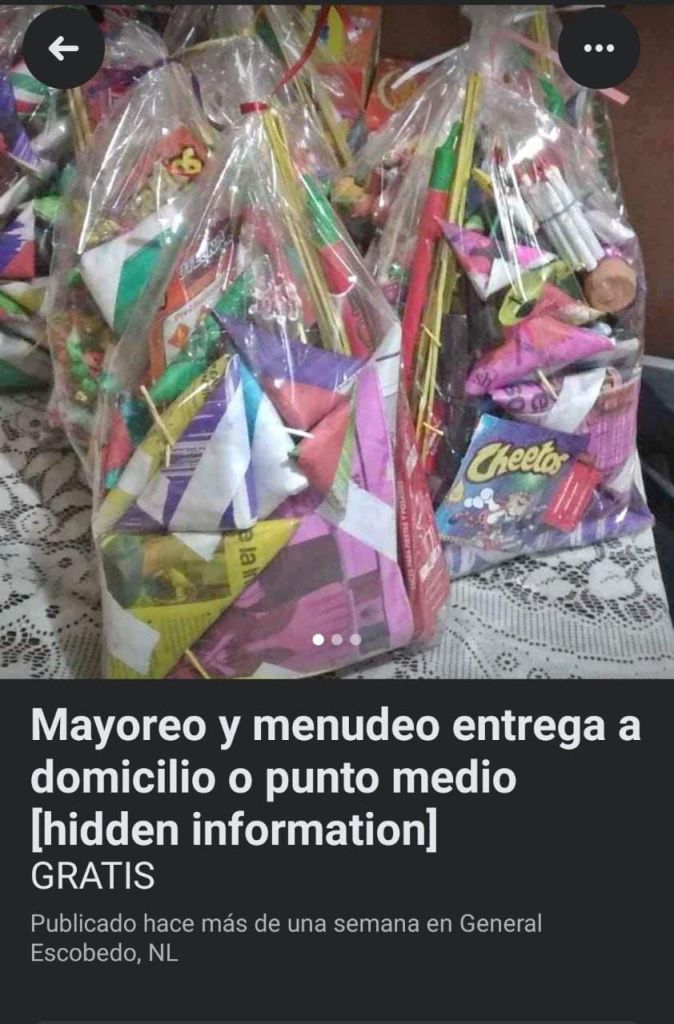Screen dimensions: 674x1024
Task: Go back using the arrow button
Action: click(x=63, y=48)
